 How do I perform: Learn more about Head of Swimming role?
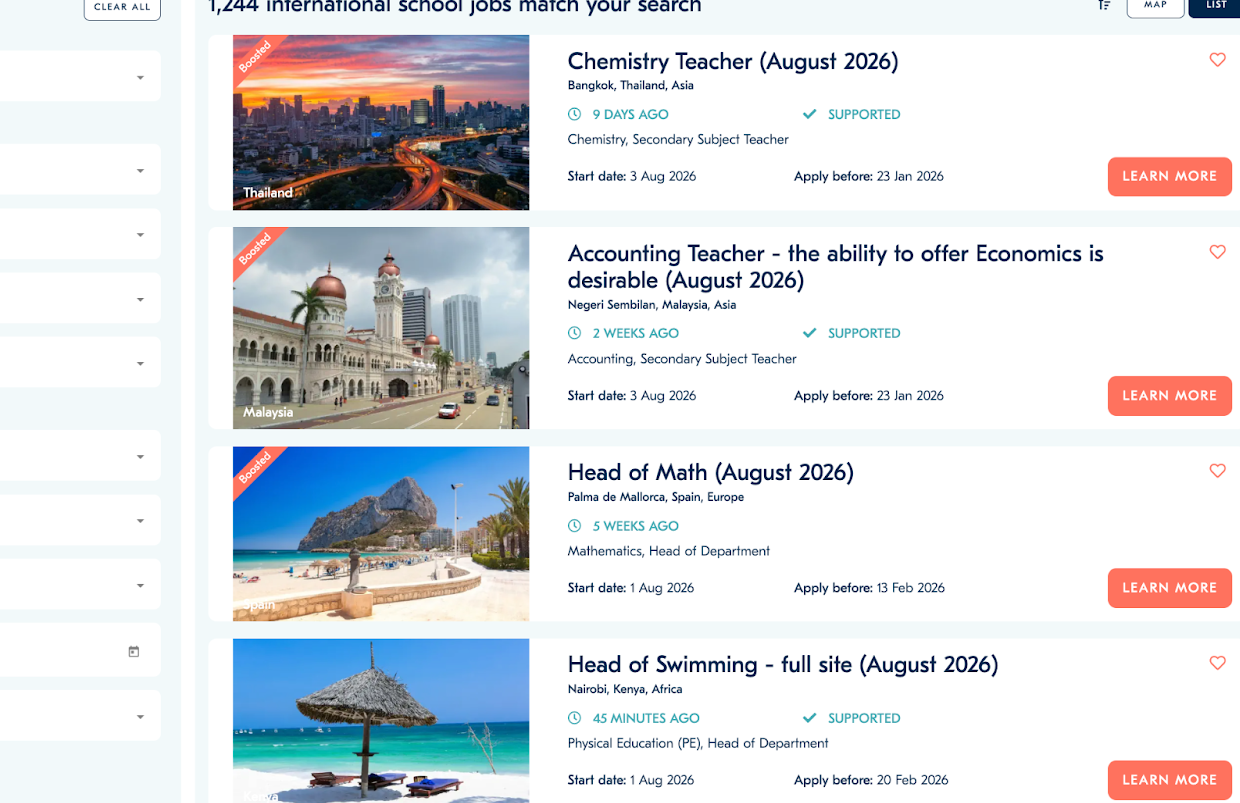point(1169,780)
